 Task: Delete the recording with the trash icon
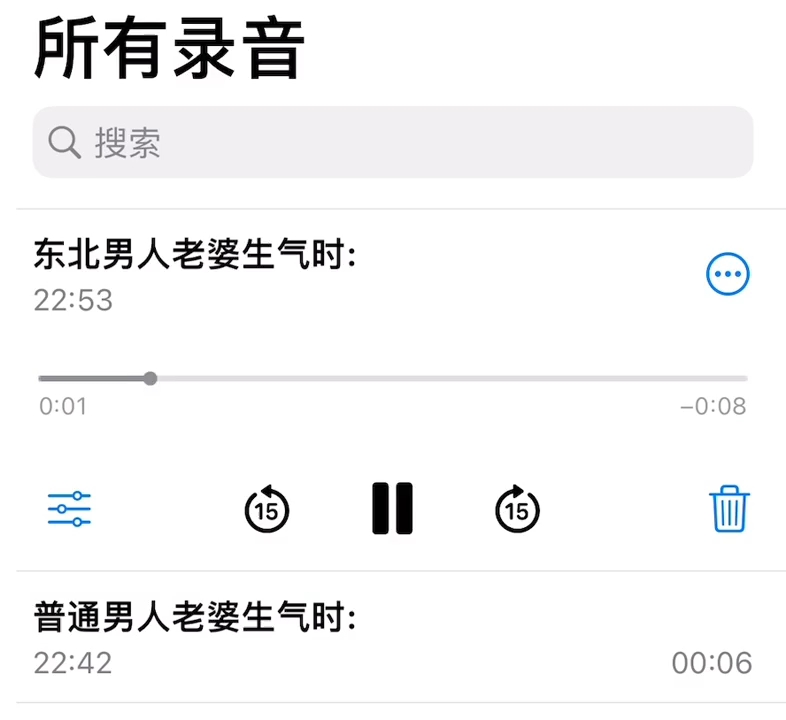click(730, 509)
